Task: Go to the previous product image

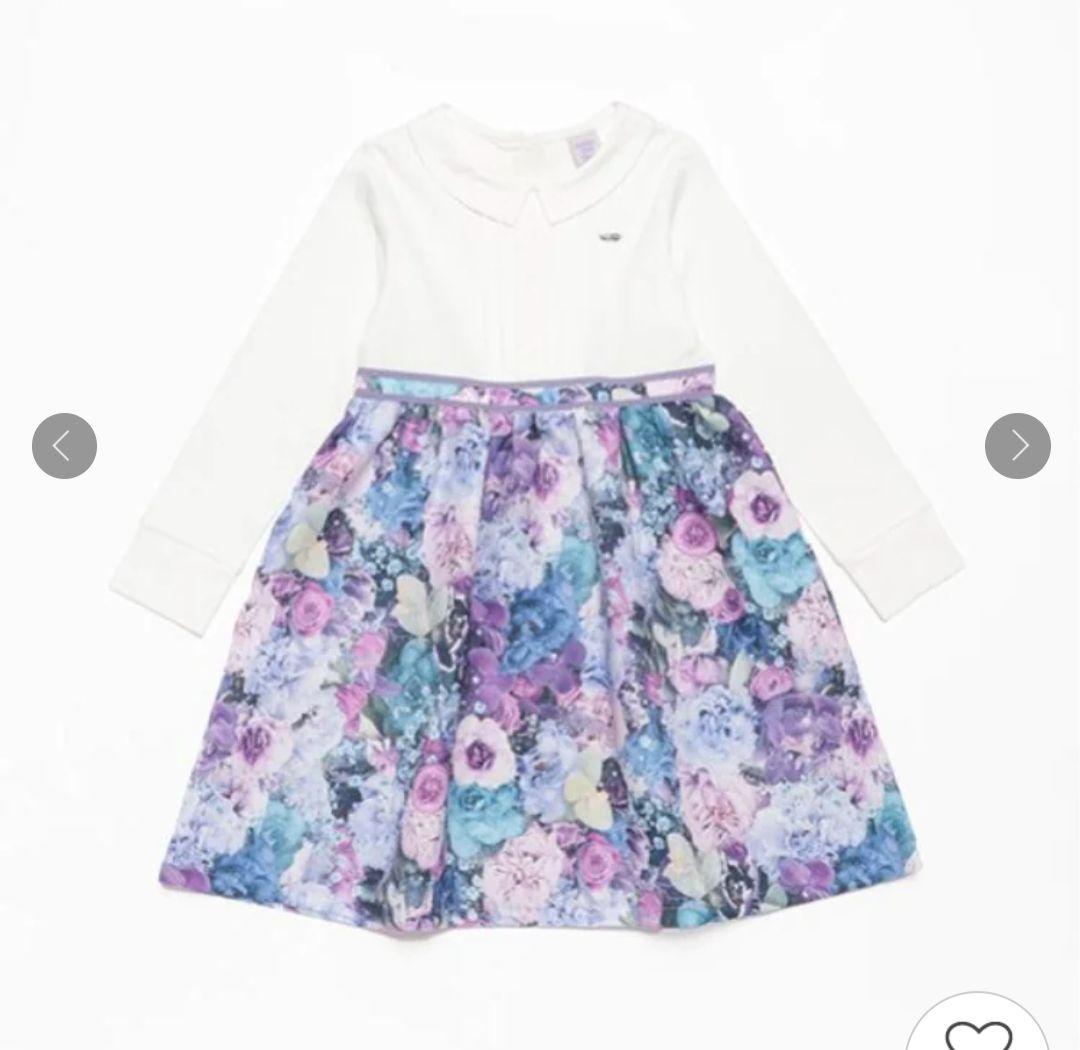Action: click(64, 445)
